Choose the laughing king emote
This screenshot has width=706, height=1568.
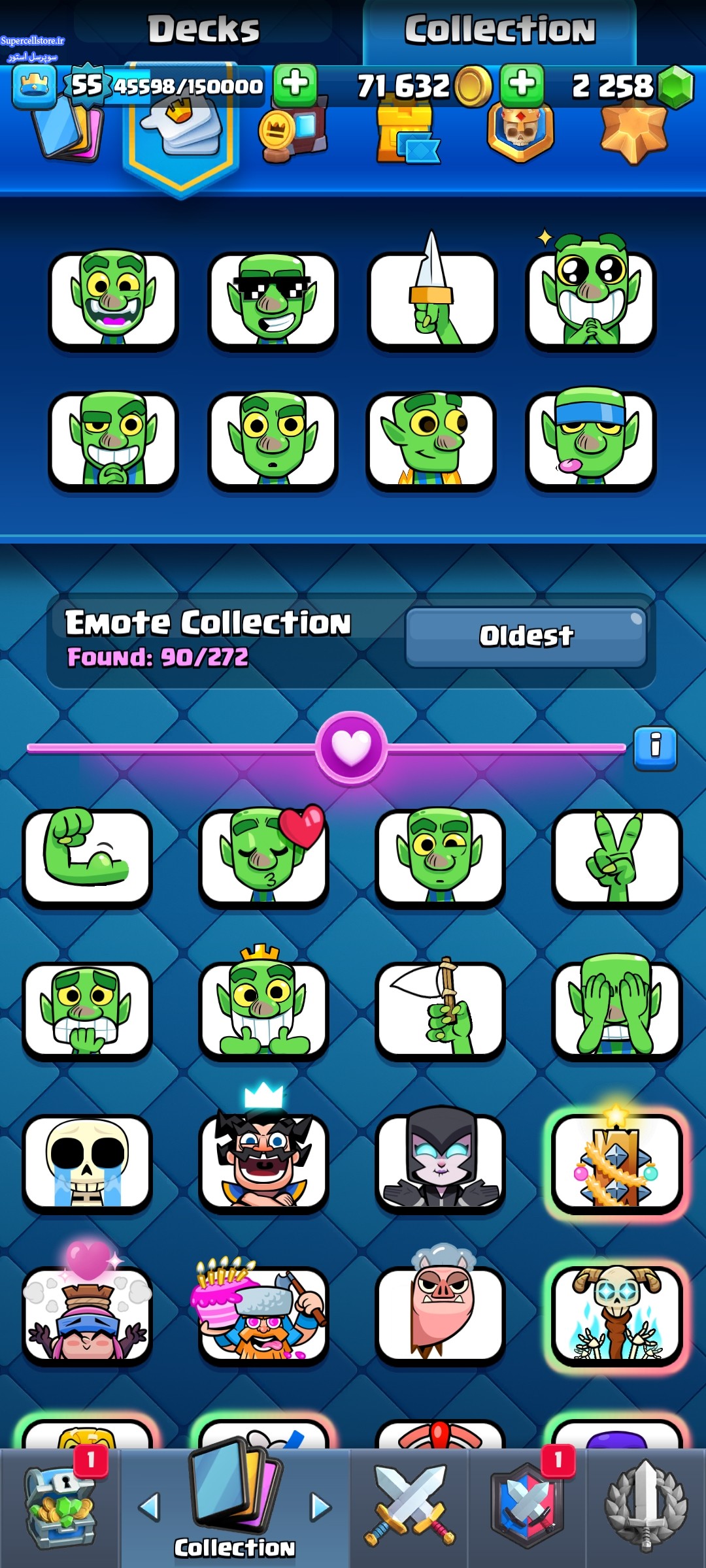(264, 1163)
